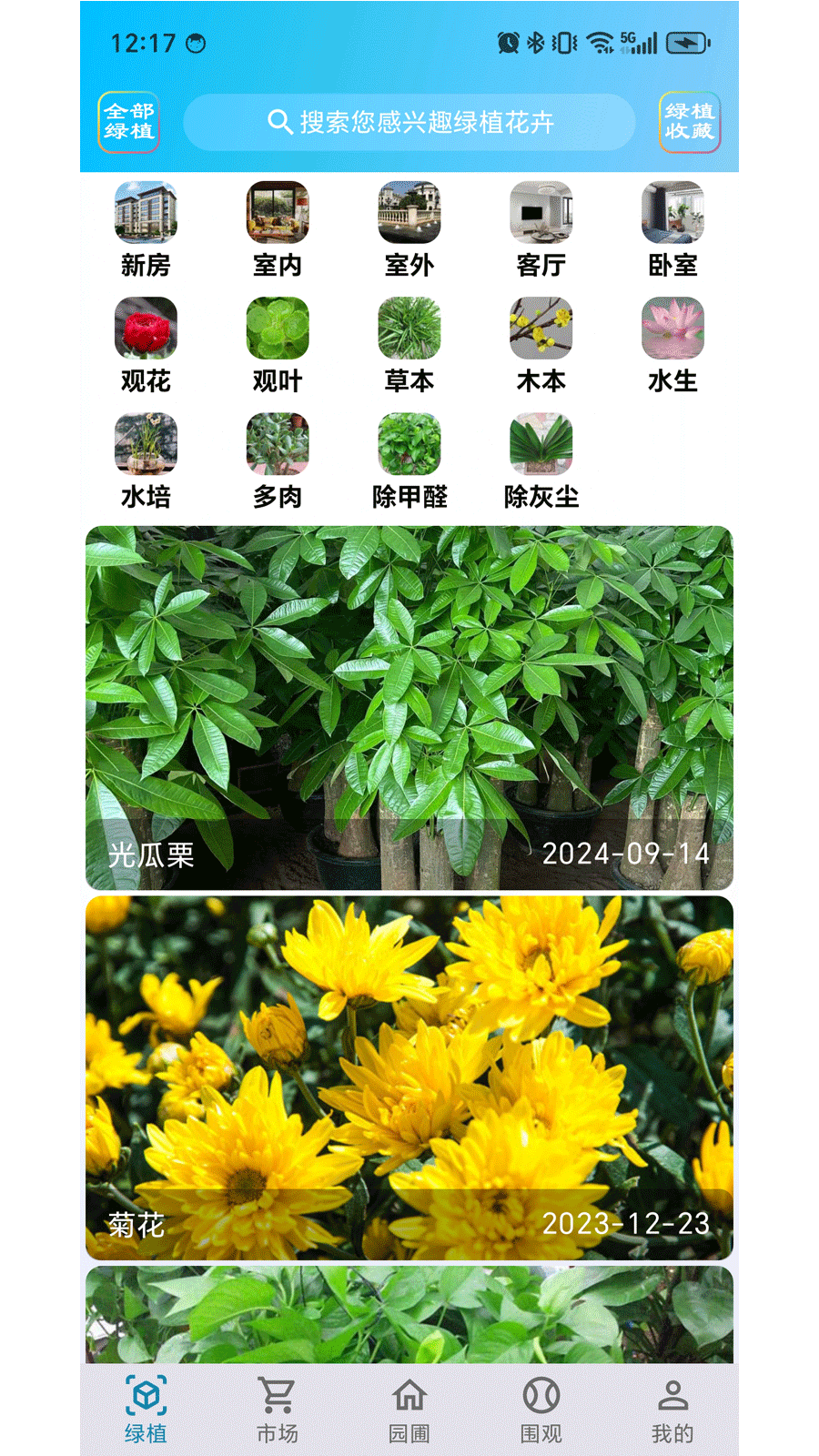Screen dimensions: 819x1456
Task: Open the 观叶 category
Action: click(278, 345)
